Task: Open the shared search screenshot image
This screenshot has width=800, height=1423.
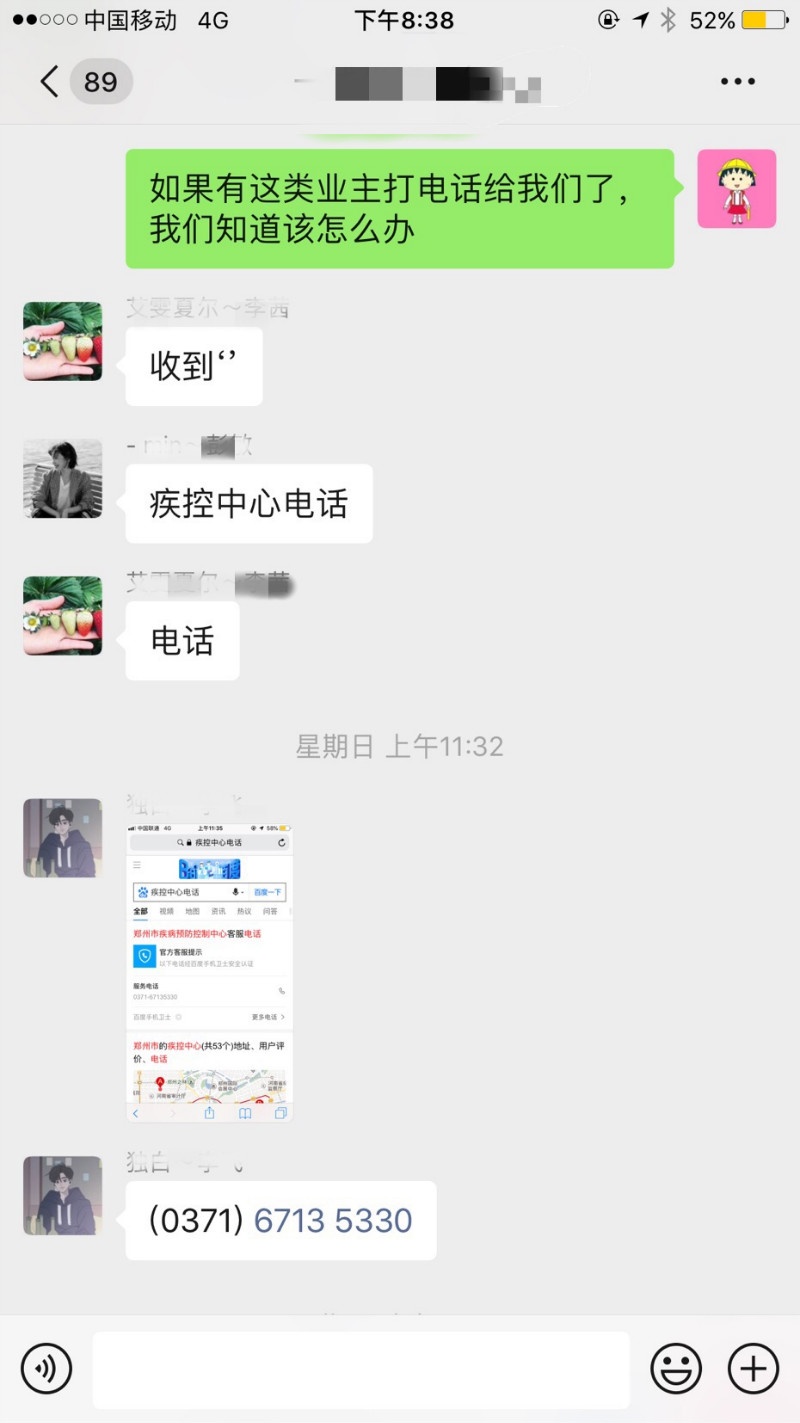Action: pyautogui.click(x=209, y=971)
